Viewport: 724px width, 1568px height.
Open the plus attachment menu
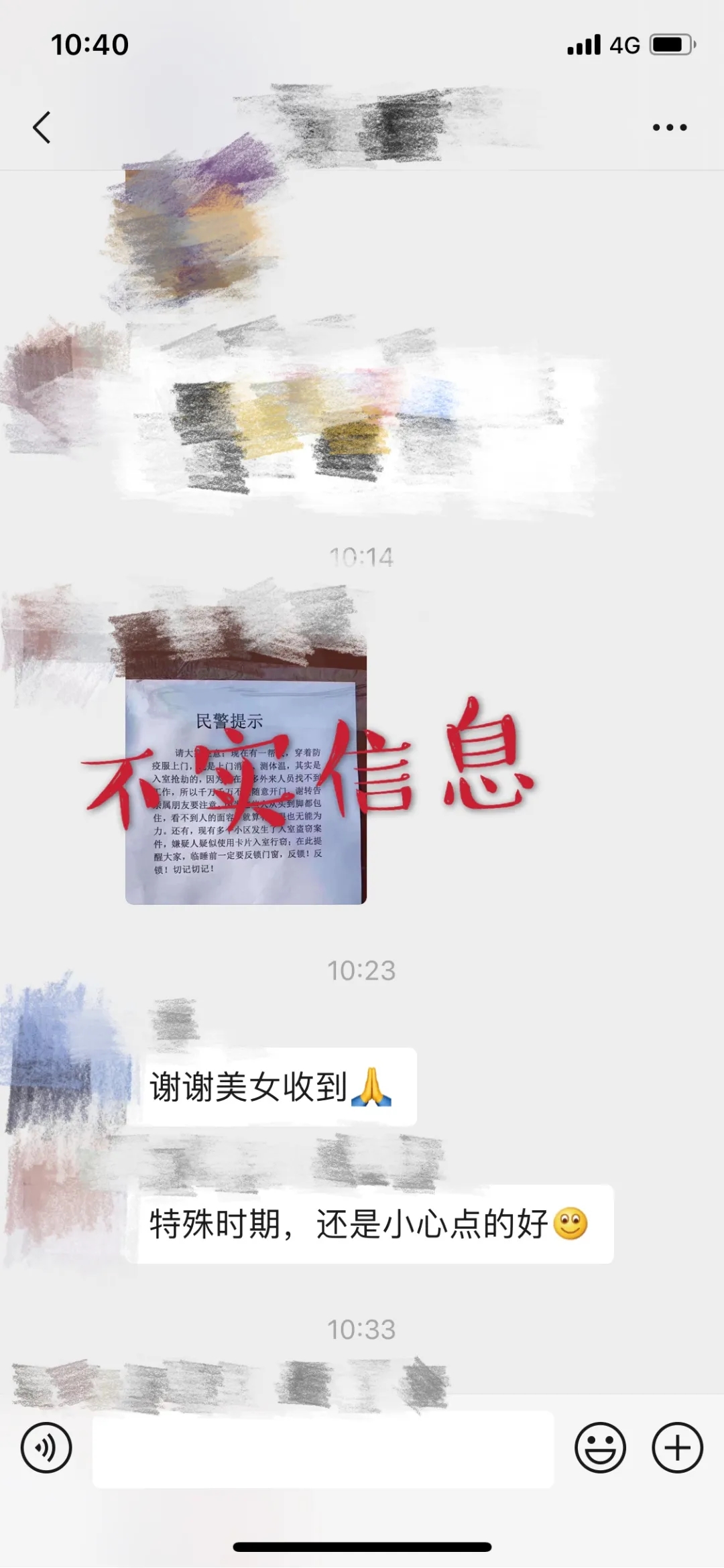(677, 1447)
